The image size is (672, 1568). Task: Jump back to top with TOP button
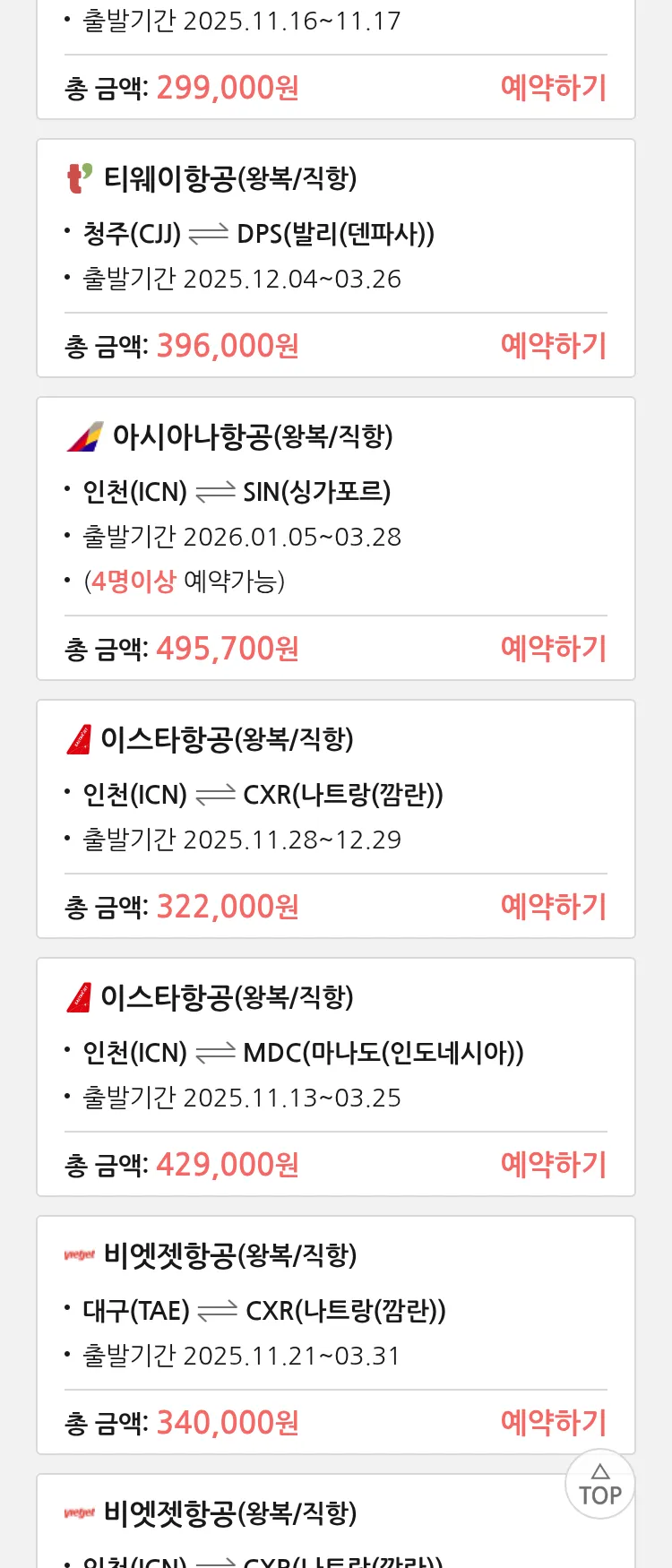(600, 1485)
